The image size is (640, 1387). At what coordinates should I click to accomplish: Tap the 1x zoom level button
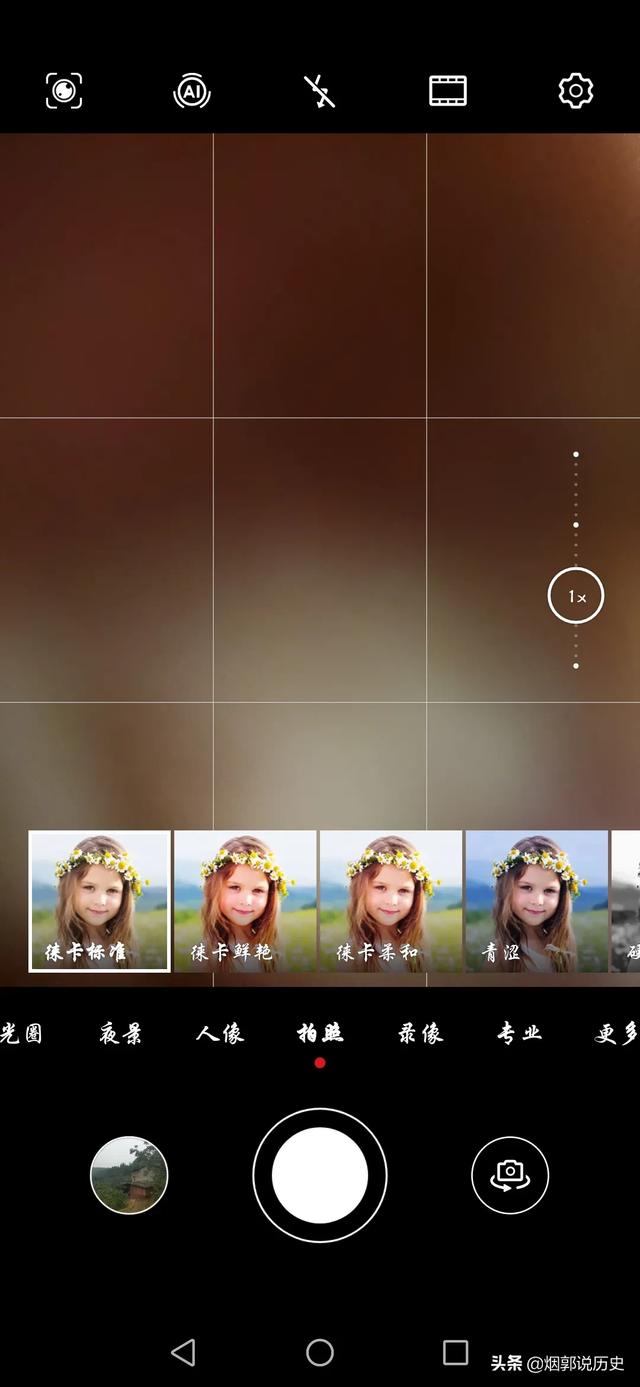(x=576, y=596)
